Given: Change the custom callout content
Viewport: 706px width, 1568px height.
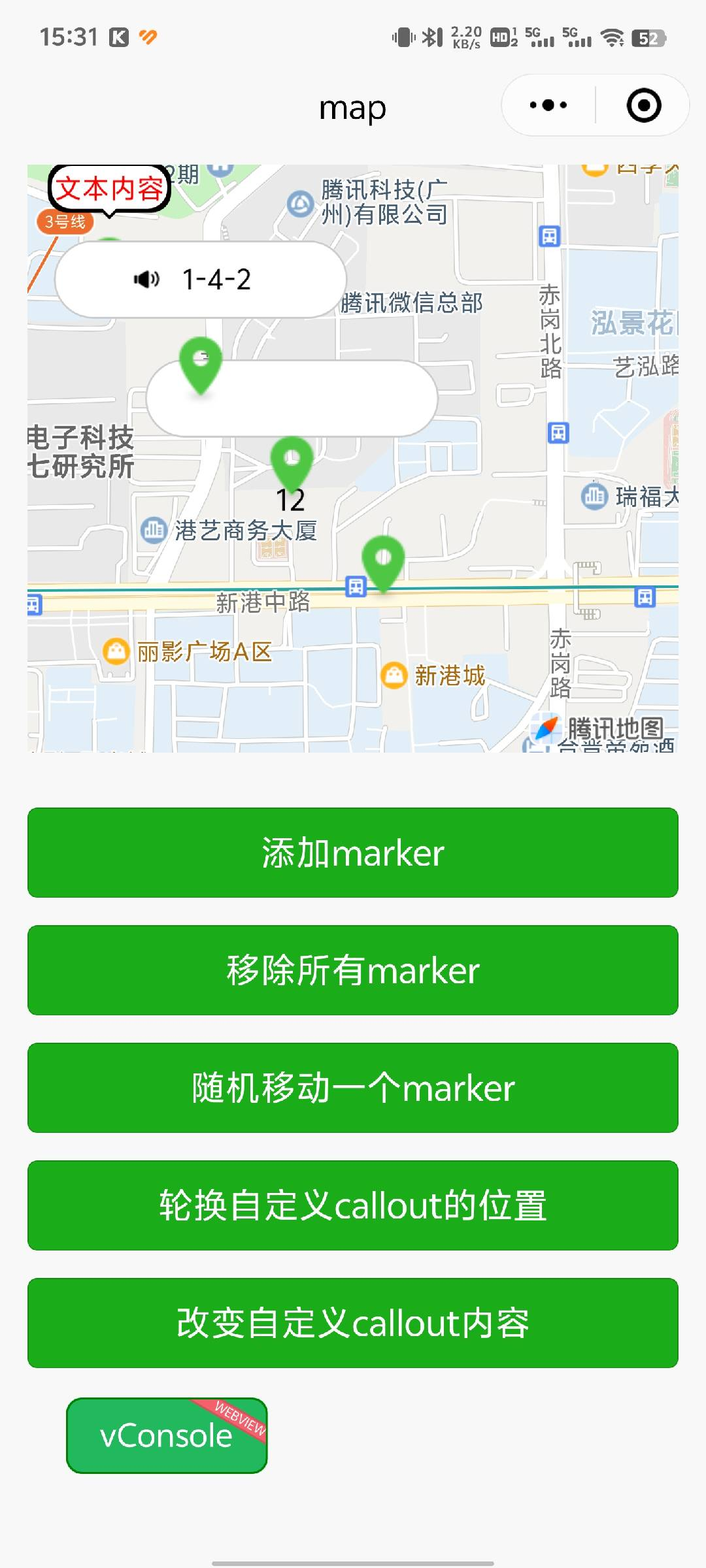Looking at the screenshot, I should click(x=353, y=1323).
